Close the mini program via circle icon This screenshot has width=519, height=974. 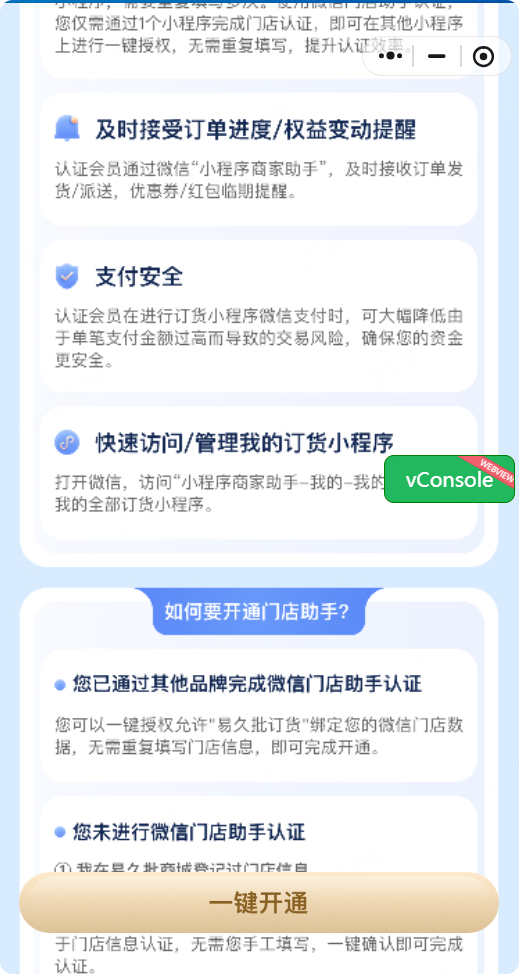coord(484,57)
